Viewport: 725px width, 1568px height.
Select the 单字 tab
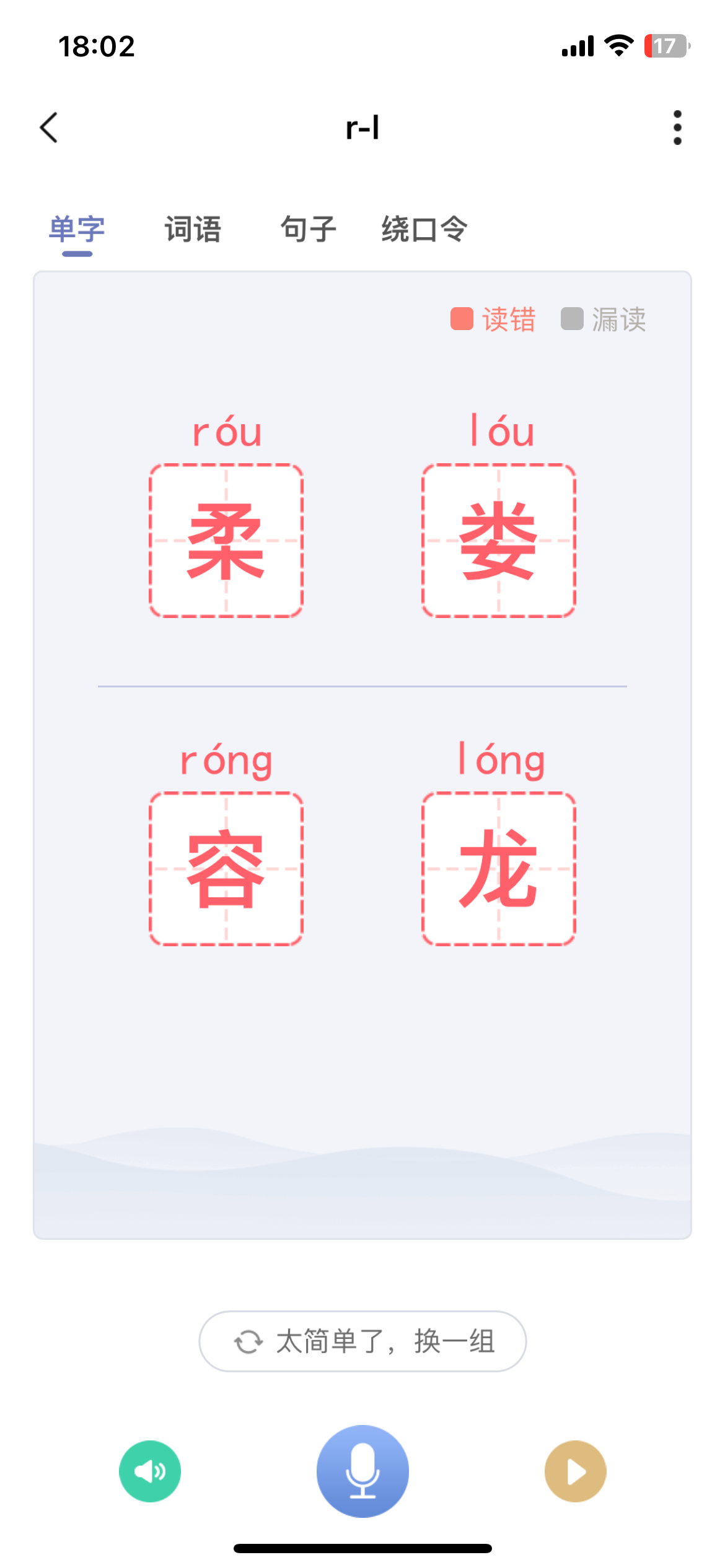(77, 230)
